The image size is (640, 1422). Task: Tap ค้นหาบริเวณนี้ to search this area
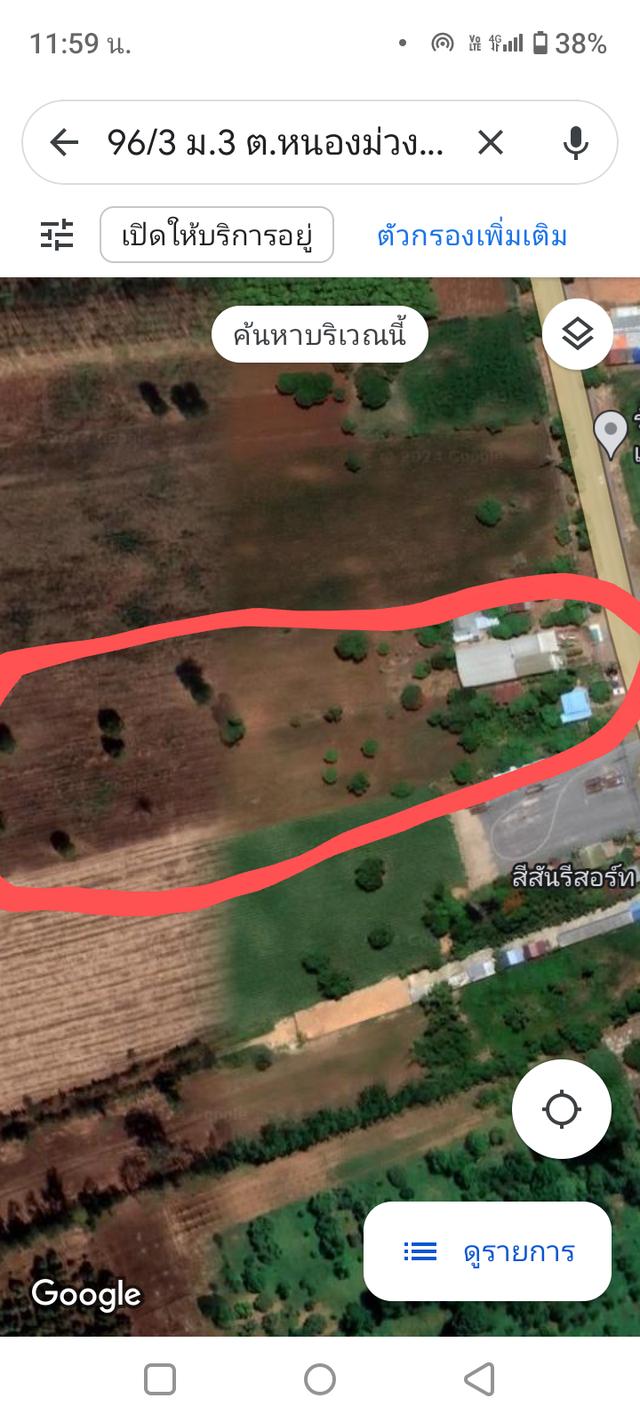tap(320, 334)
